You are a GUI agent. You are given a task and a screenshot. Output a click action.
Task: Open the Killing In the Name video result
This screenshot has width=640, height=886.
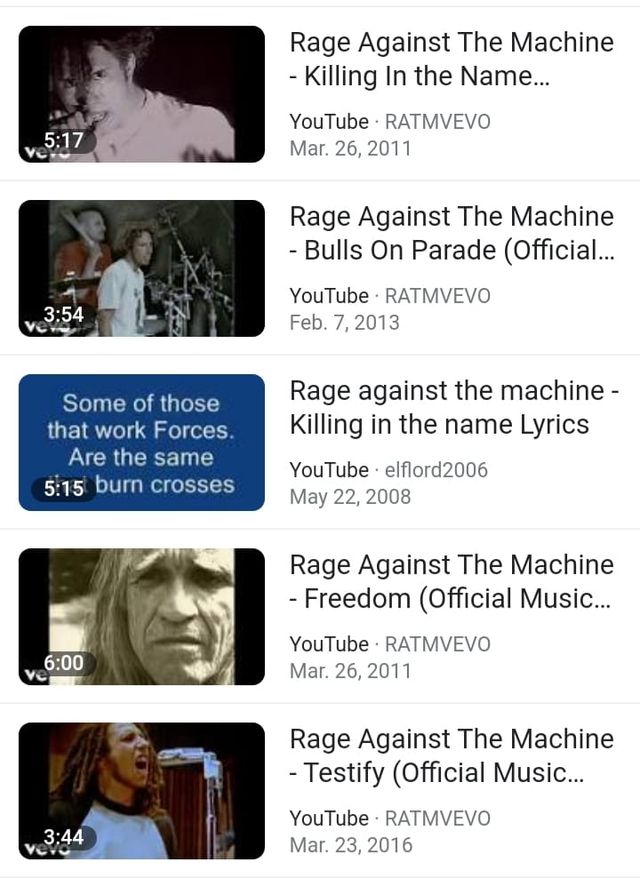click(x=450, y=59)
